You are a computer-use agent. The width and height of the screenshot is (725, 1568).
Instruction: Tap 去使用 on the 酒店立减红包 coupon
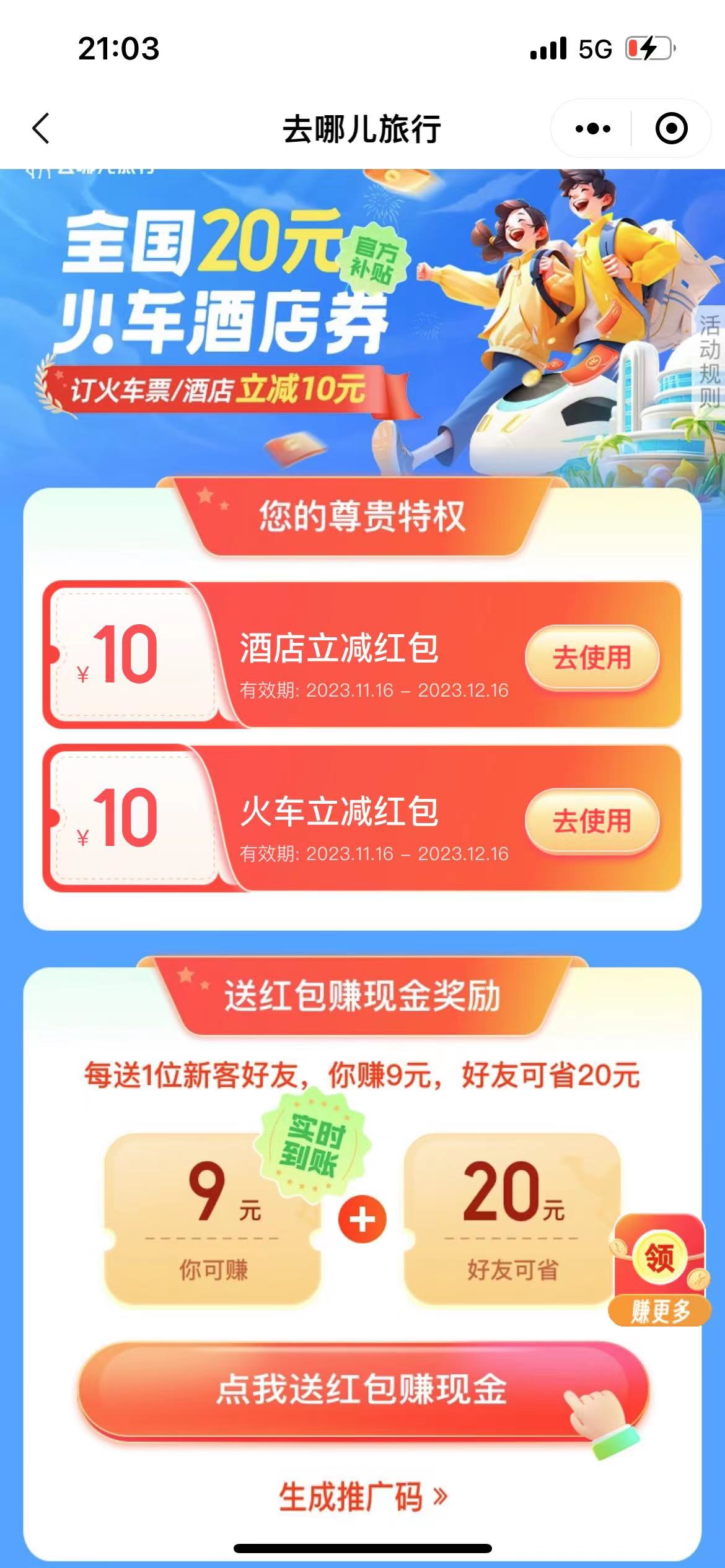click(592, 658)
